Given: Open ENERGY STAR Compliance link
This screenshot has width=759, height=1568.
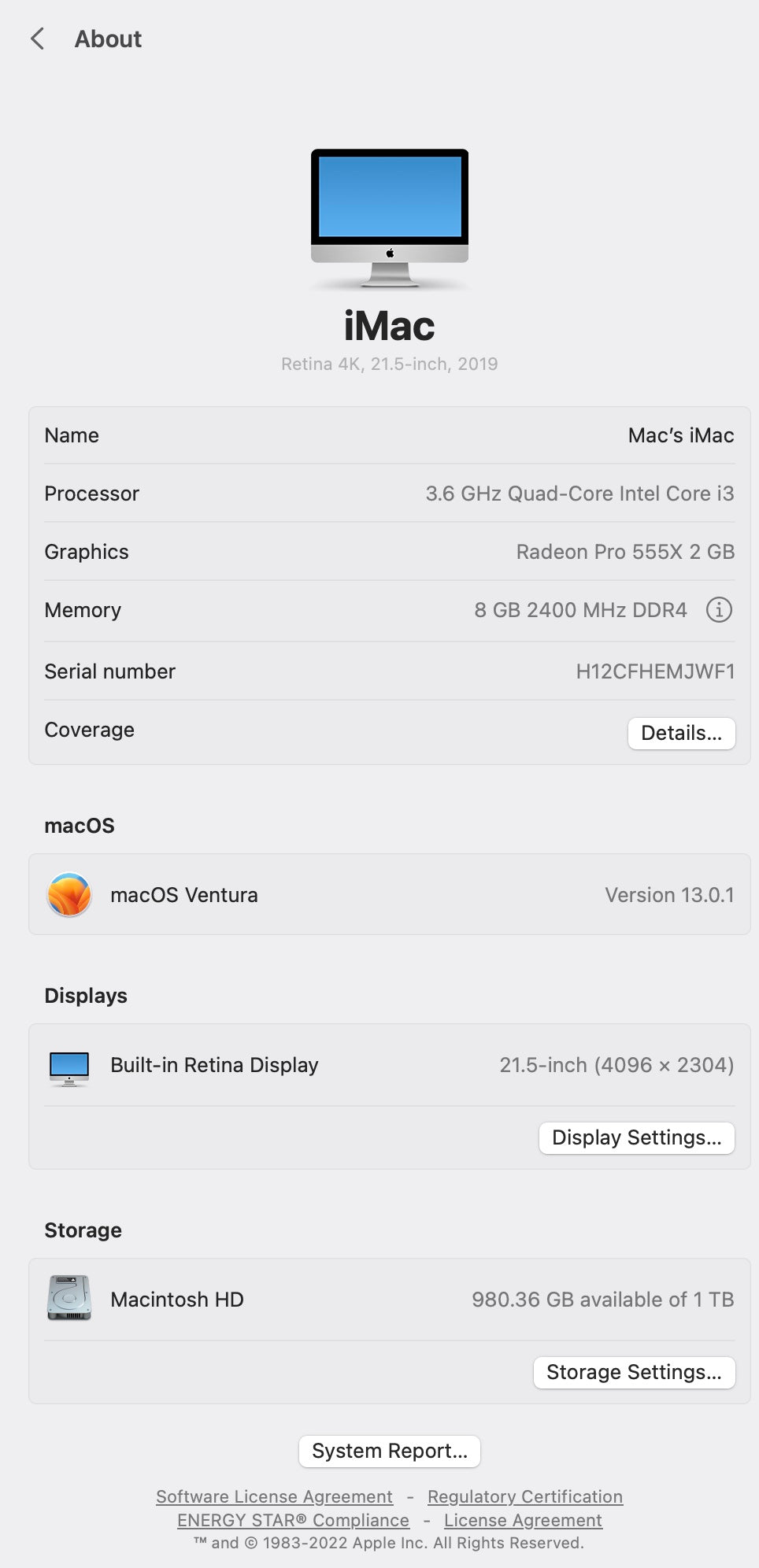Looking at the screenshot, I should pos(293,1520).
